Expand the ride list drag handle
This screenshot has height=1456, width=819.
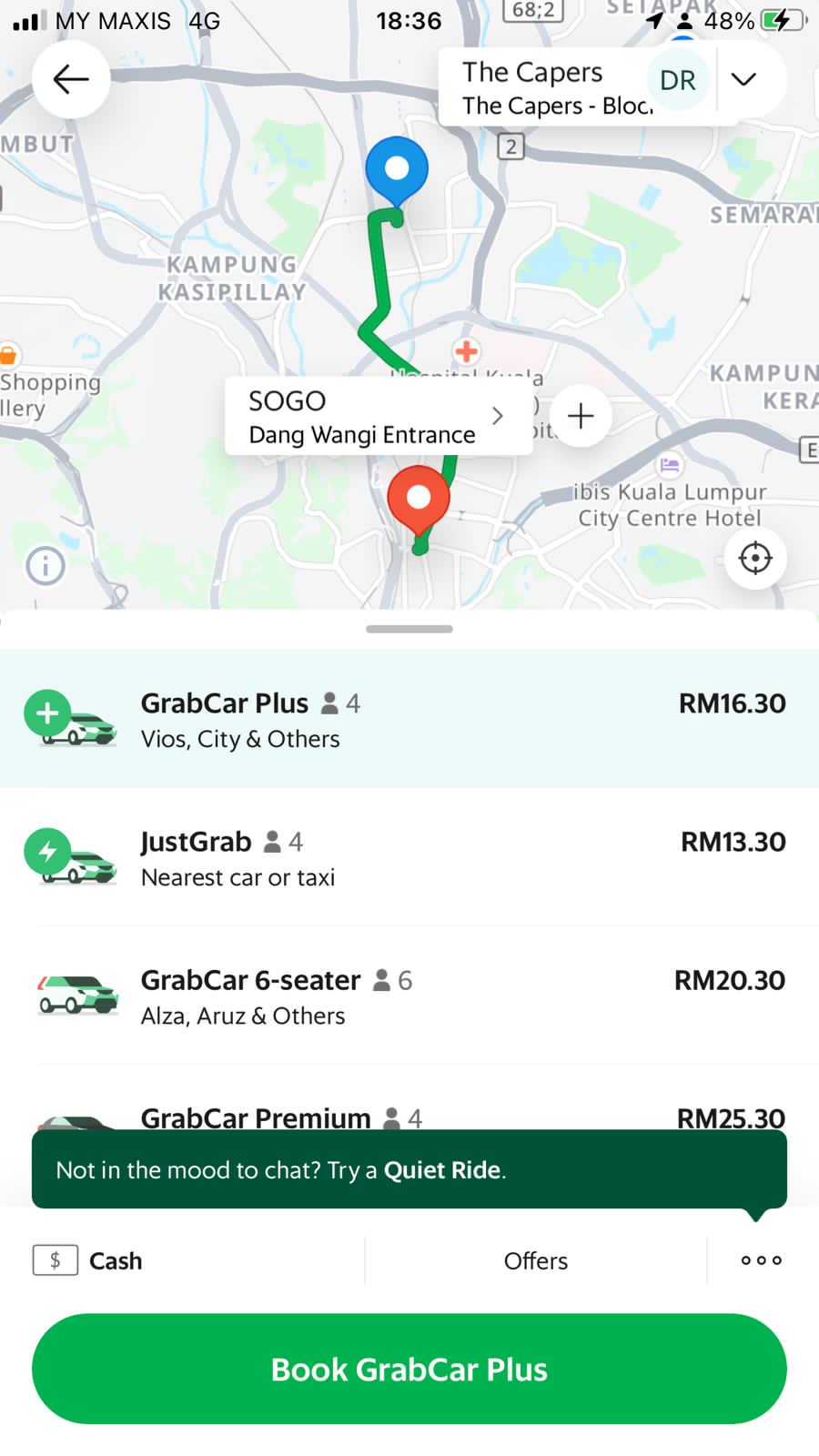409,629
